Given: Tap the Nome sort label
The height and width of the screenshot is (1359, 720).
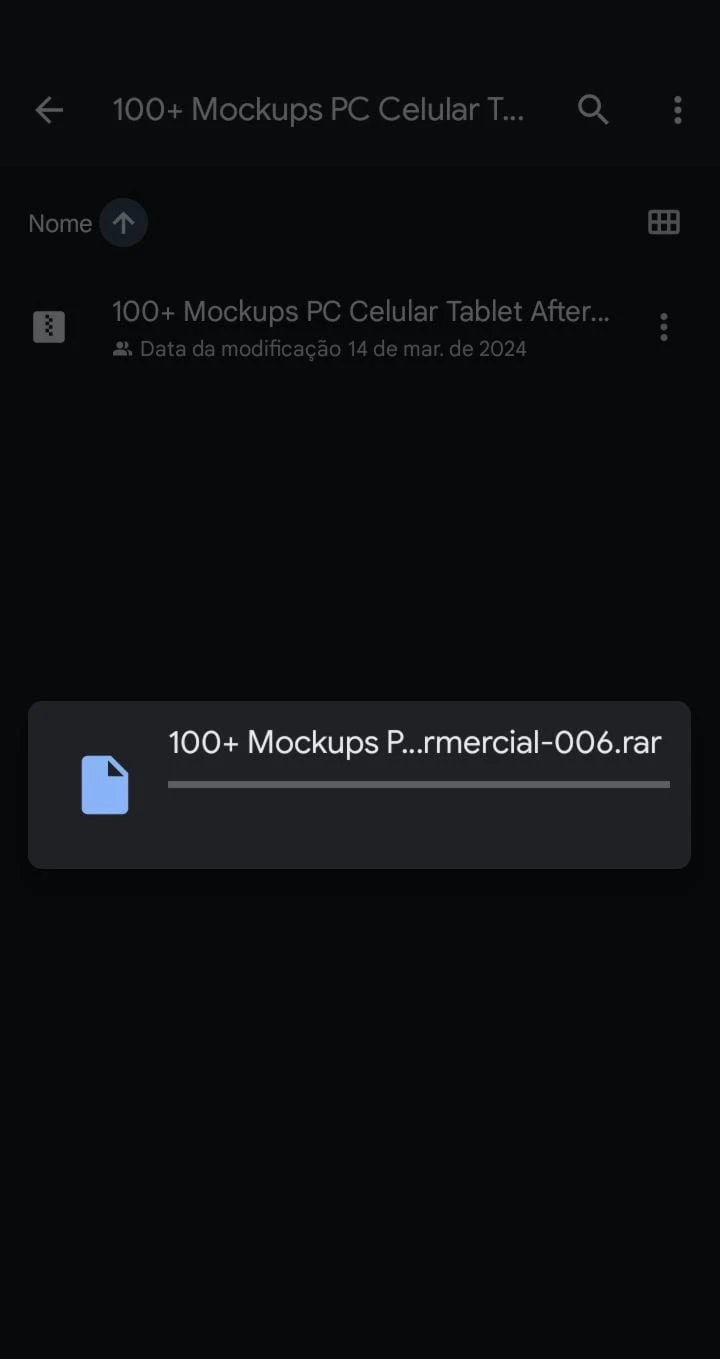Looking at the screenshot, I should [60, 224].
